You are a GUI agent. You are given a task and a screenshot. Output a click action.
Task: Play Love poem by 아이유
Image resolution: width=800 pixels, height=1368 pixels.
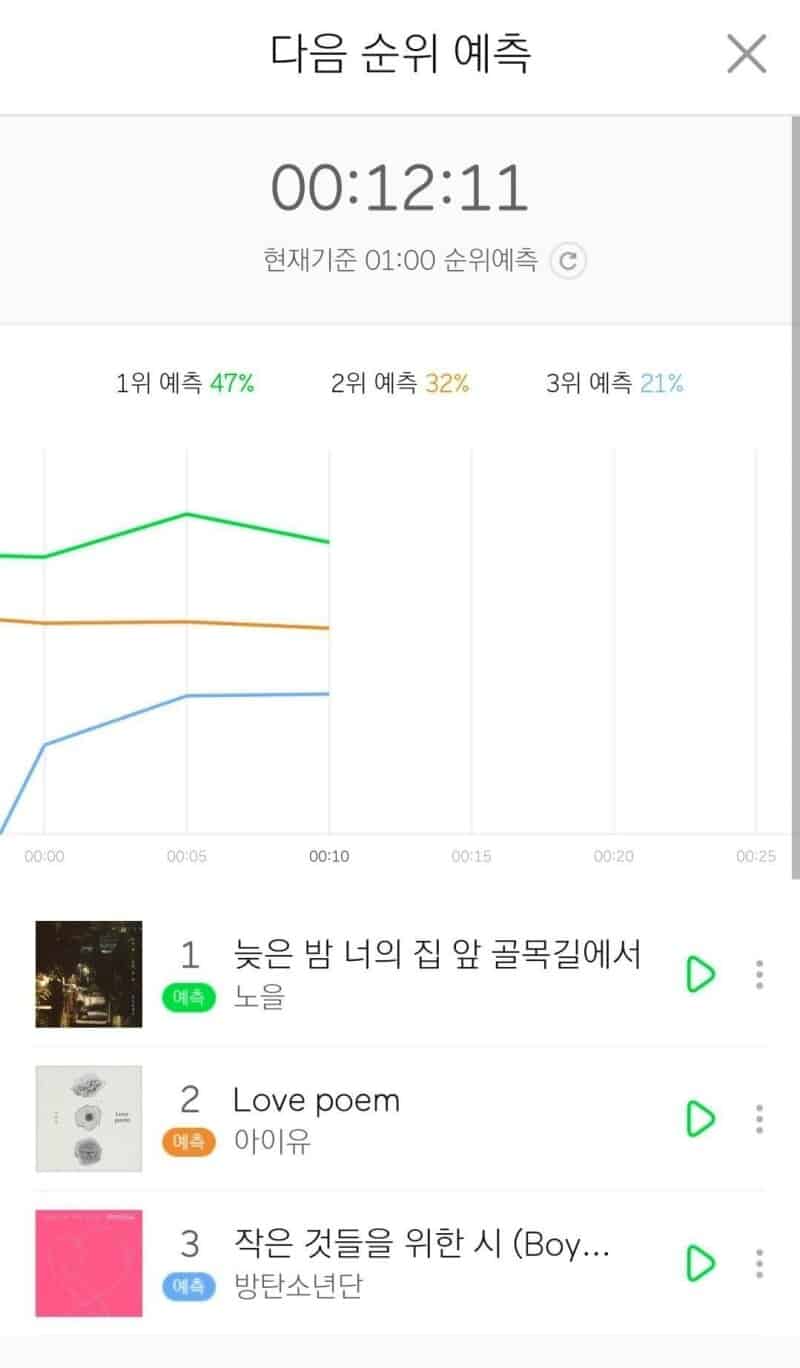700,1118
